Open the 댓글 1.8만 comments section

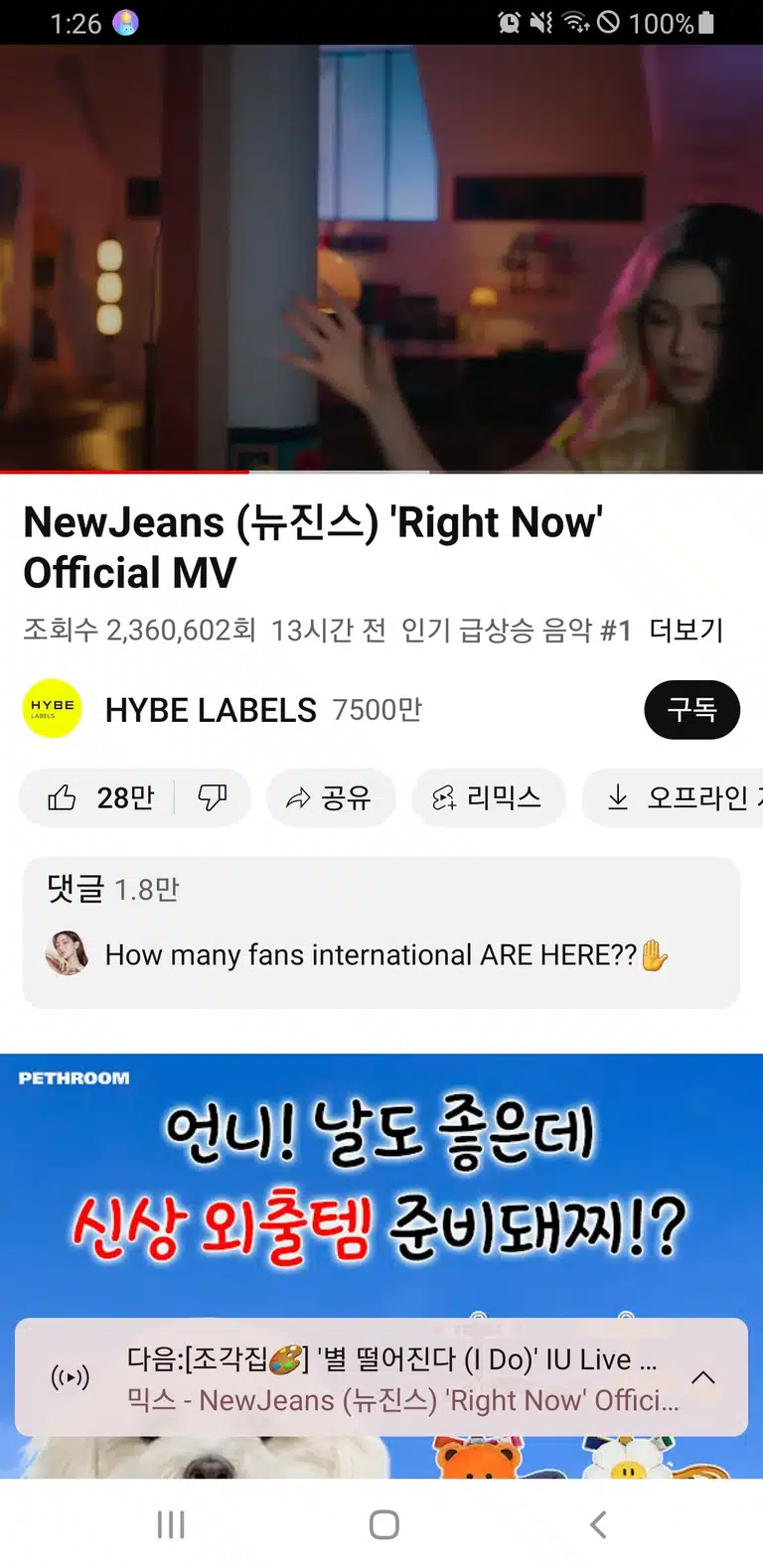pyautogui.click(x=381, y=932)
